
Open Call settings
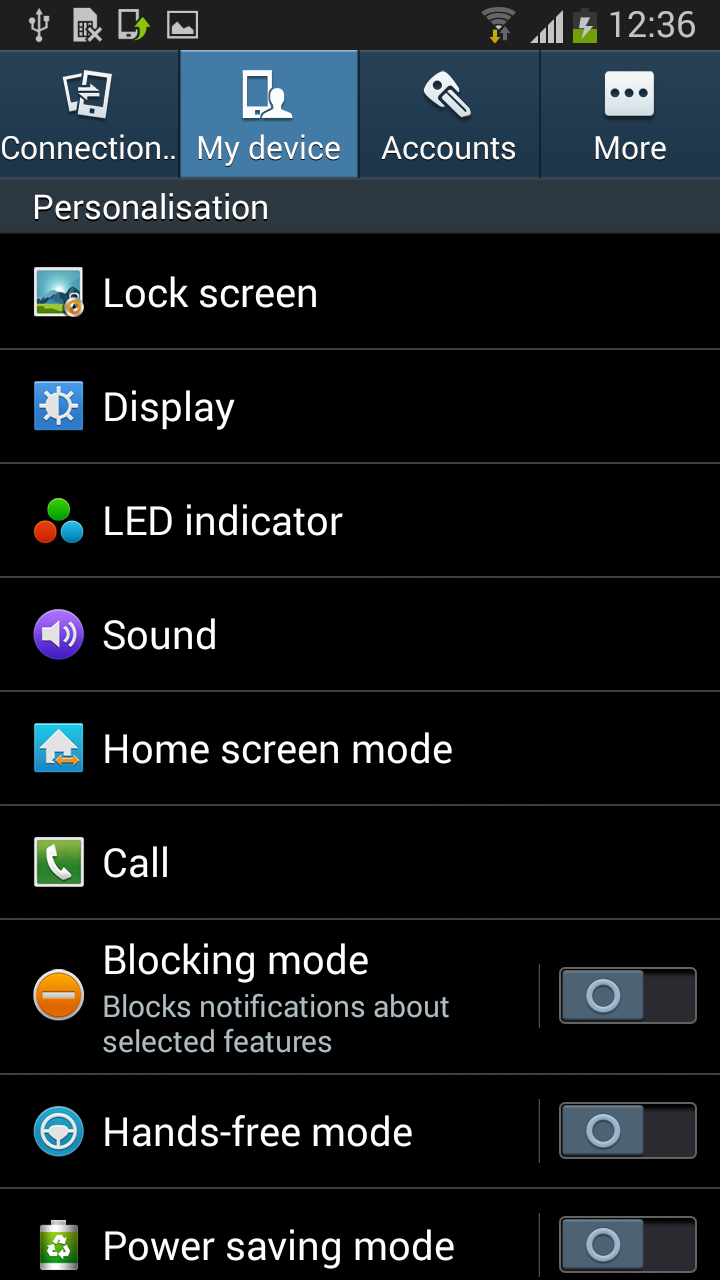(x=360, y=863)
